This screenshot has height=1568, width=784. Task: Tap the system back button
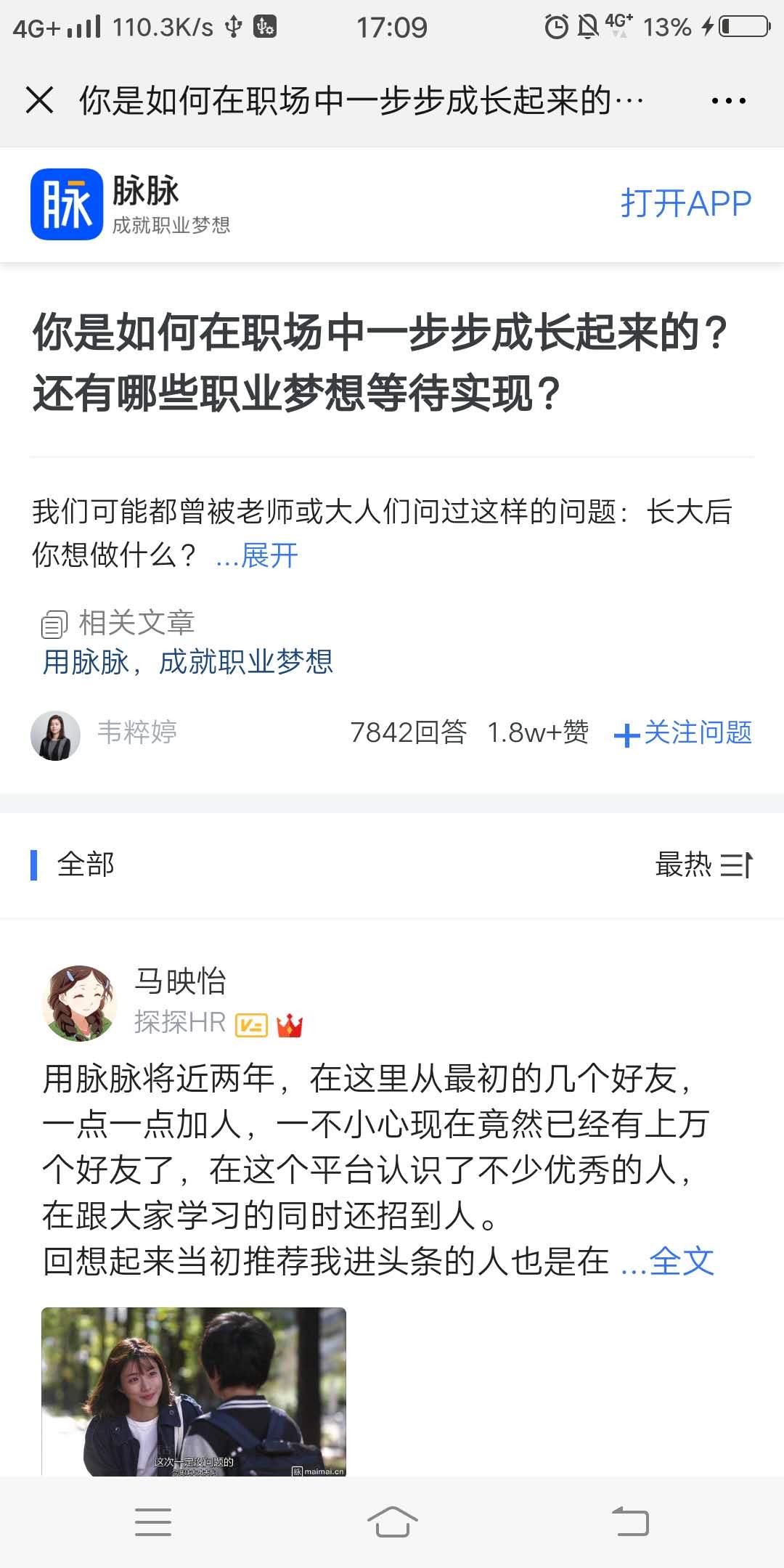(x=630, y=1522)
